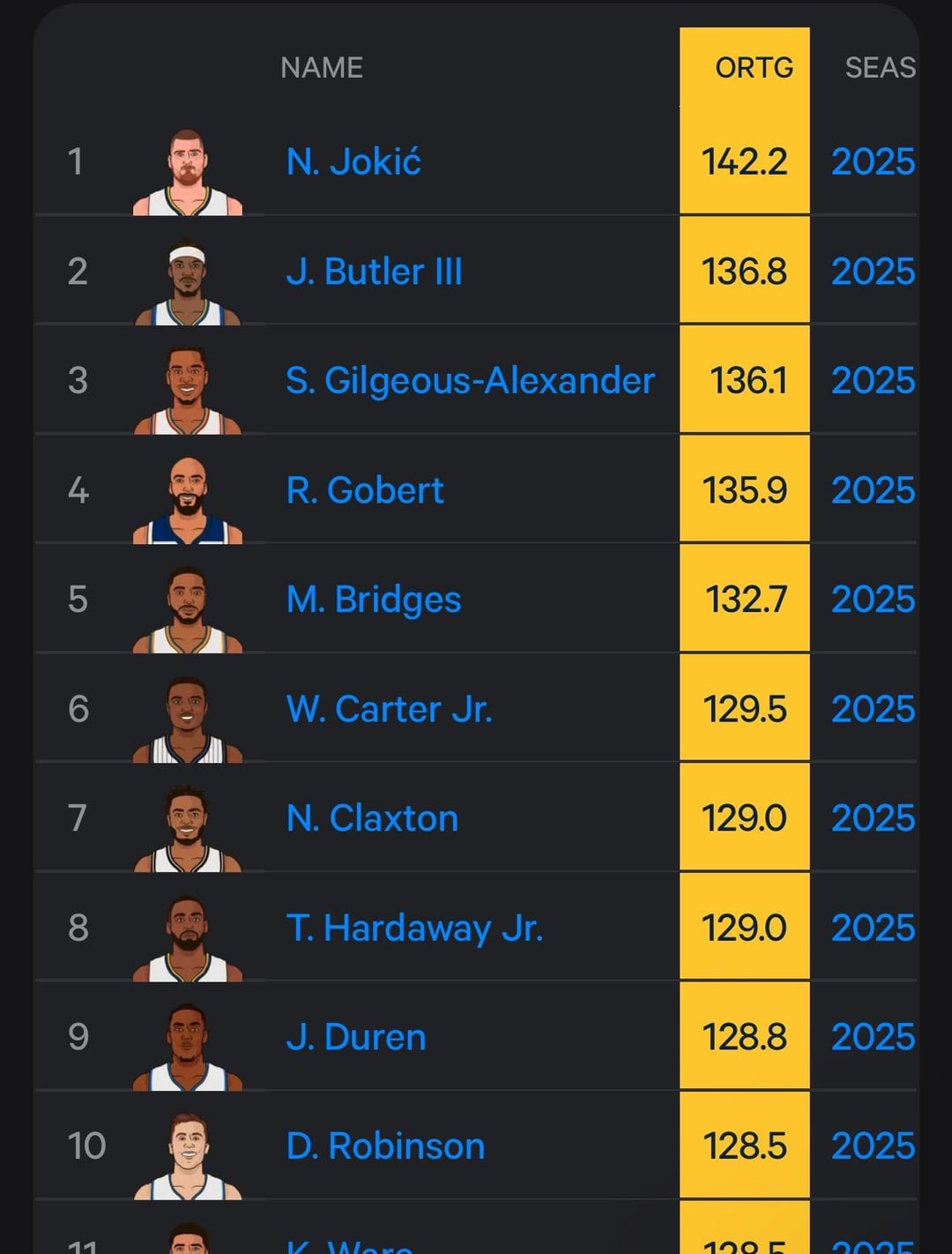
Task: View S. Gilgeous-Alexander's profile
Action: [x=470, y=380]
